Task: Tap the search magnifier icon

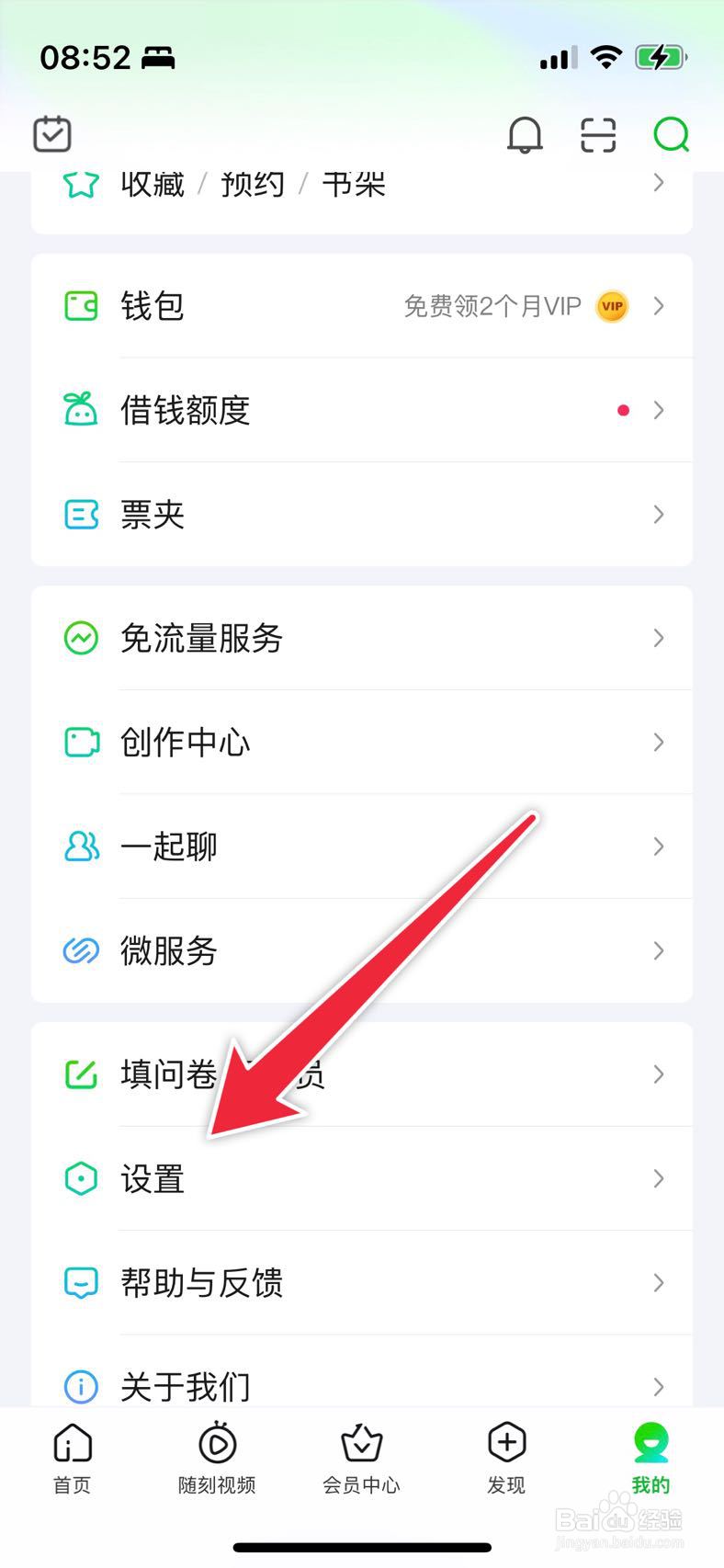Action: (671, 134)
